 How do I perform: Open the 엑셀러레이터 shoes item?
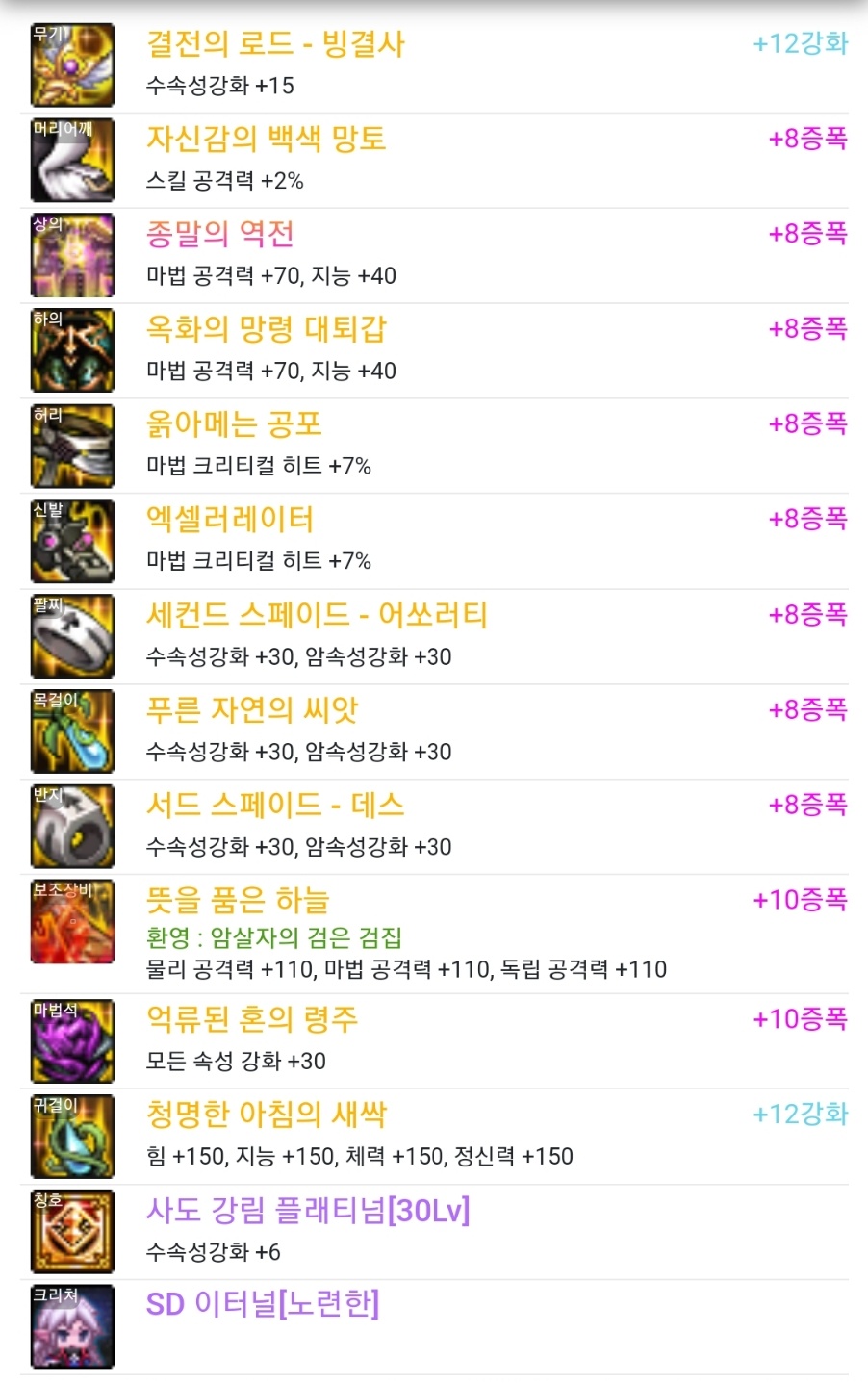click(x=229, y=520)
